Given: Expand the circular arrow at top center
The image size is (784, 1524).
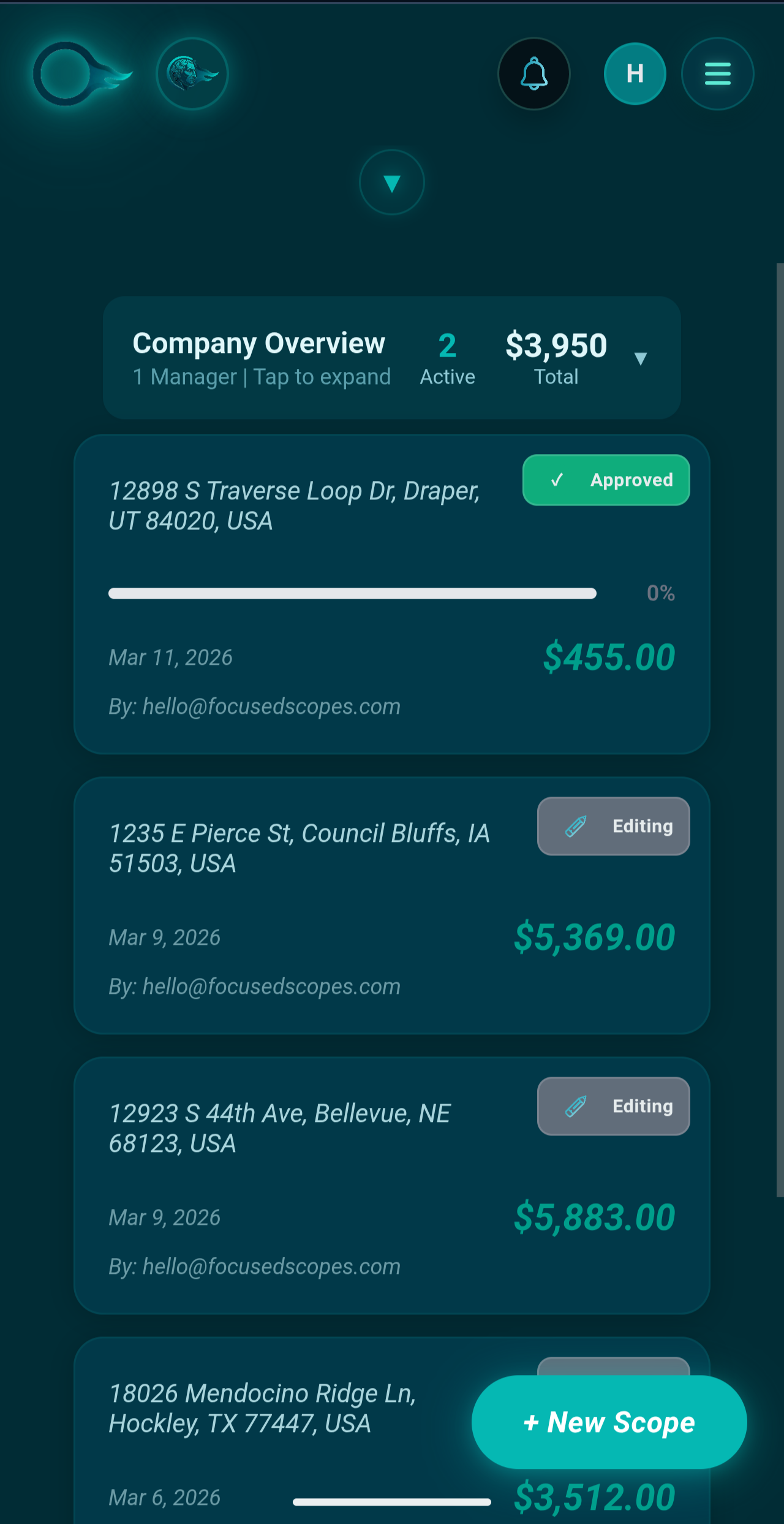Looking at the screenshot, I should (x=392, y=183).
